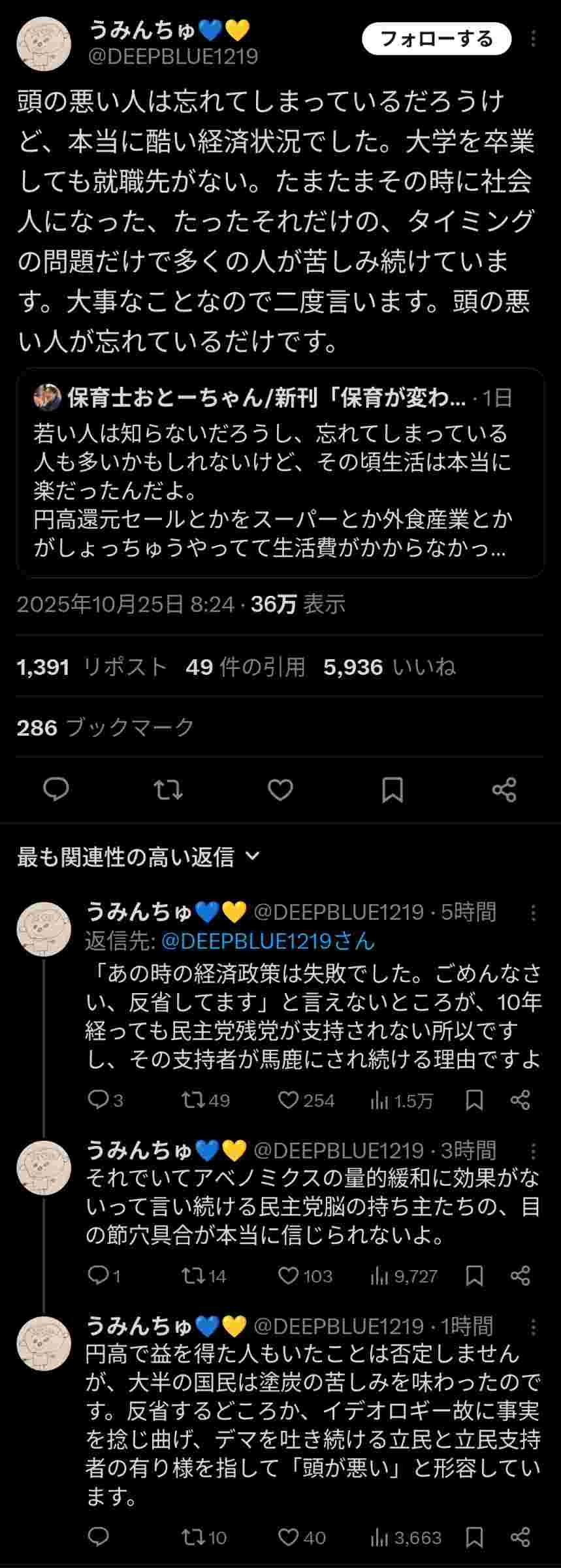Tap the フォローする button
Screen dimensions: 561x1568
pyautogui.click(x=436, y=39)
